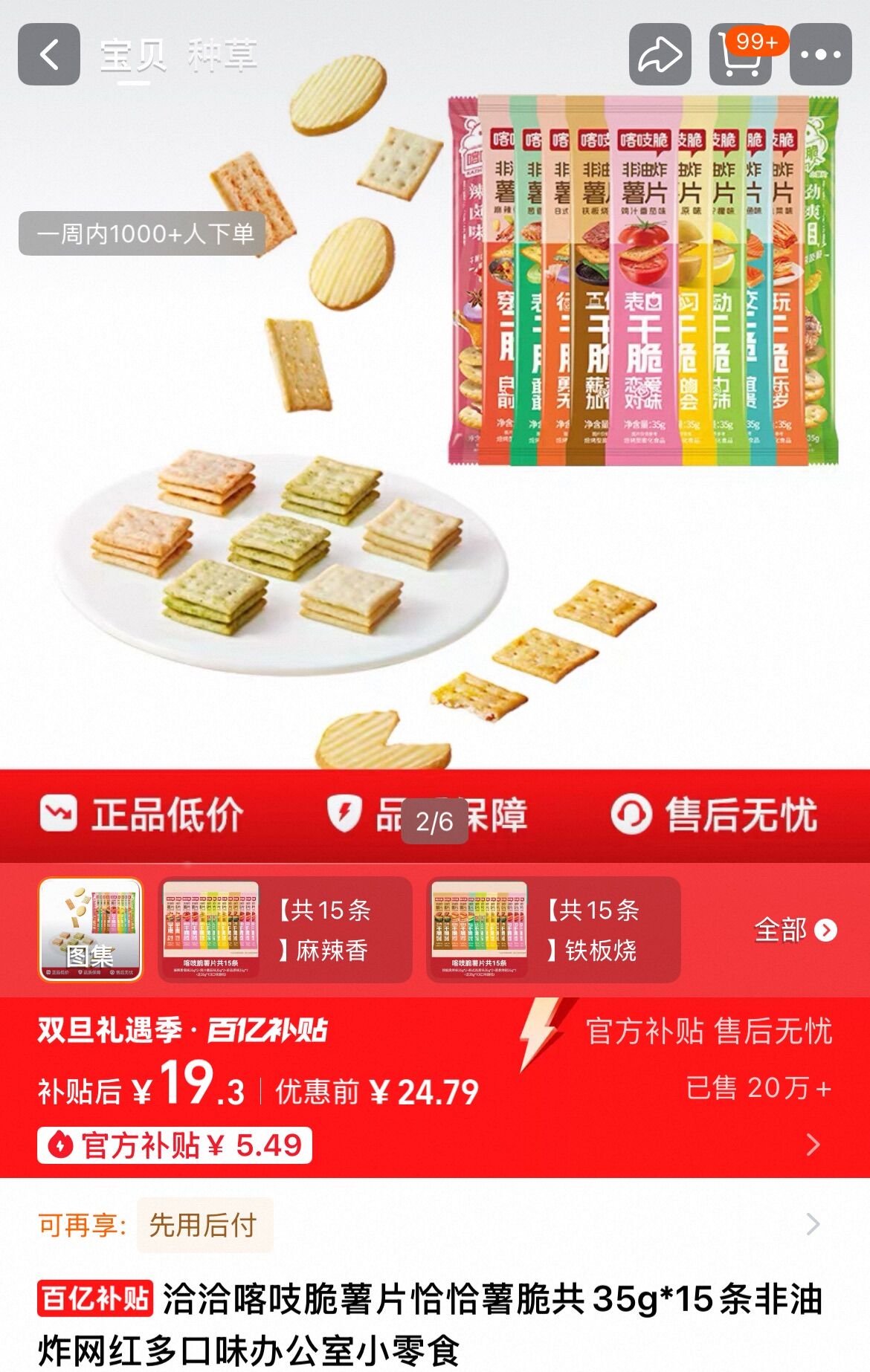Switch to the 种草 tab
The image size is (870, 1372).
point(222,56)
